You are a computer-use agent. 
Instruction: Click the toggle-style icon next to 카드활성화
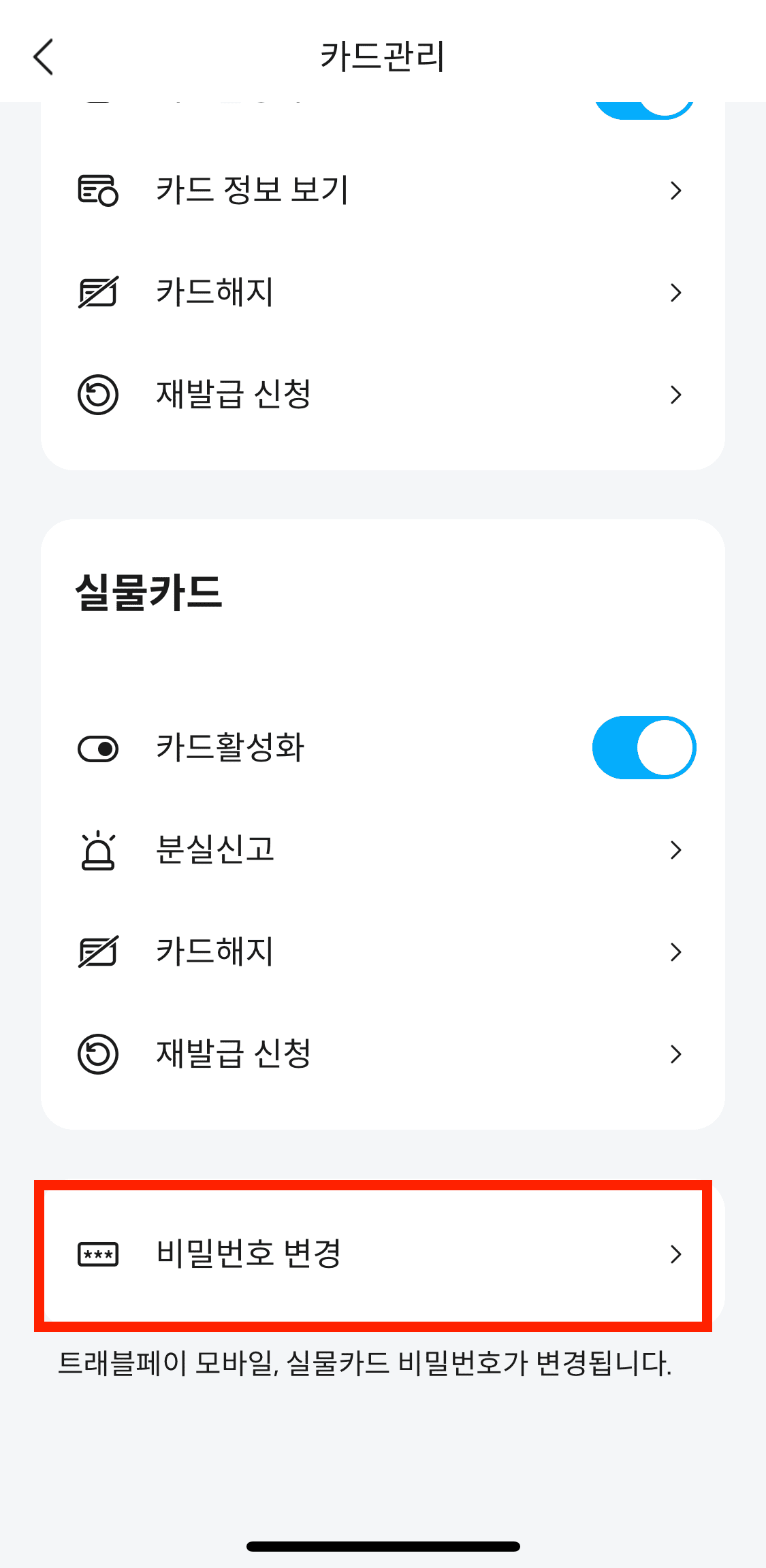pos(97,749)
